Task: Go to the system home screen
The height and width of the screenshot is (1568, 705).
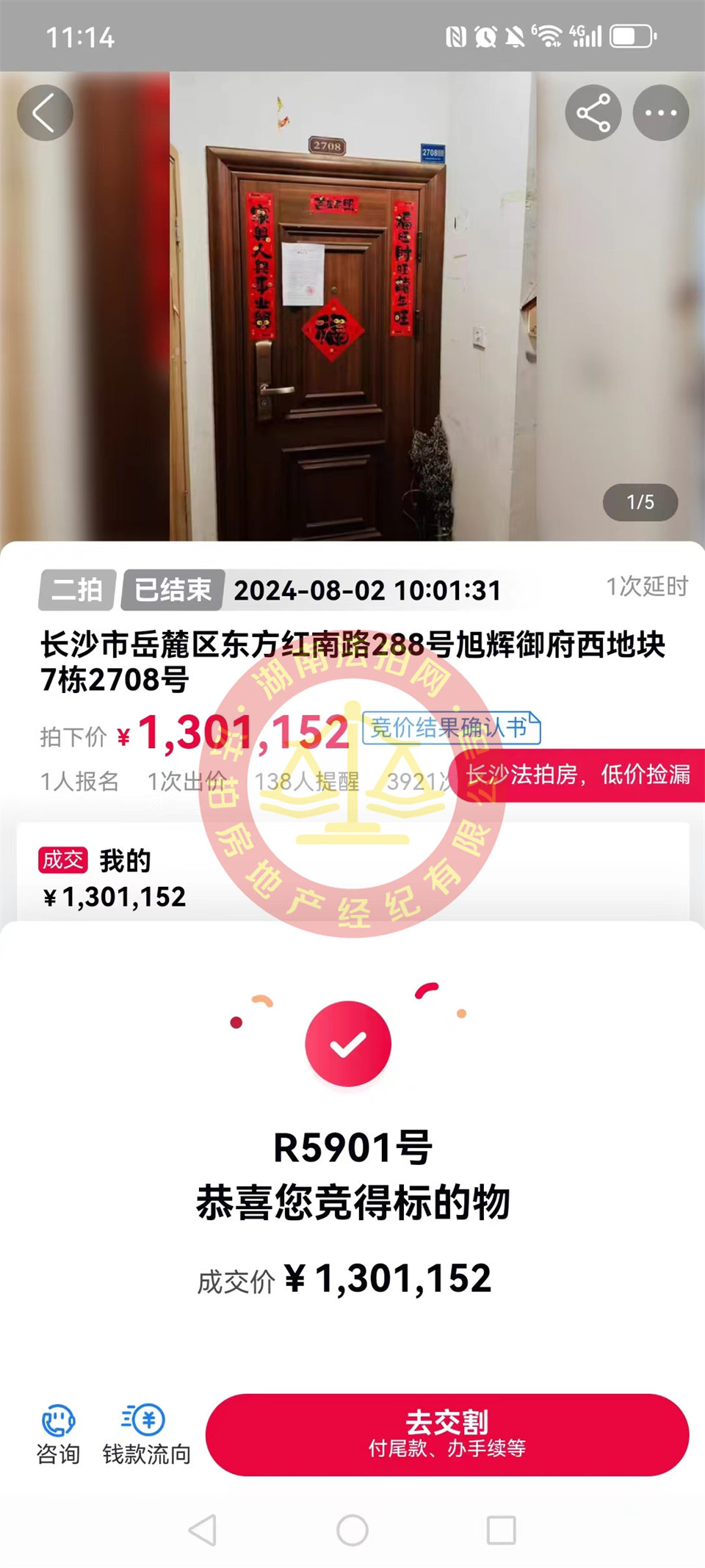Action: pyautogui.click(x=352, y=1531)
